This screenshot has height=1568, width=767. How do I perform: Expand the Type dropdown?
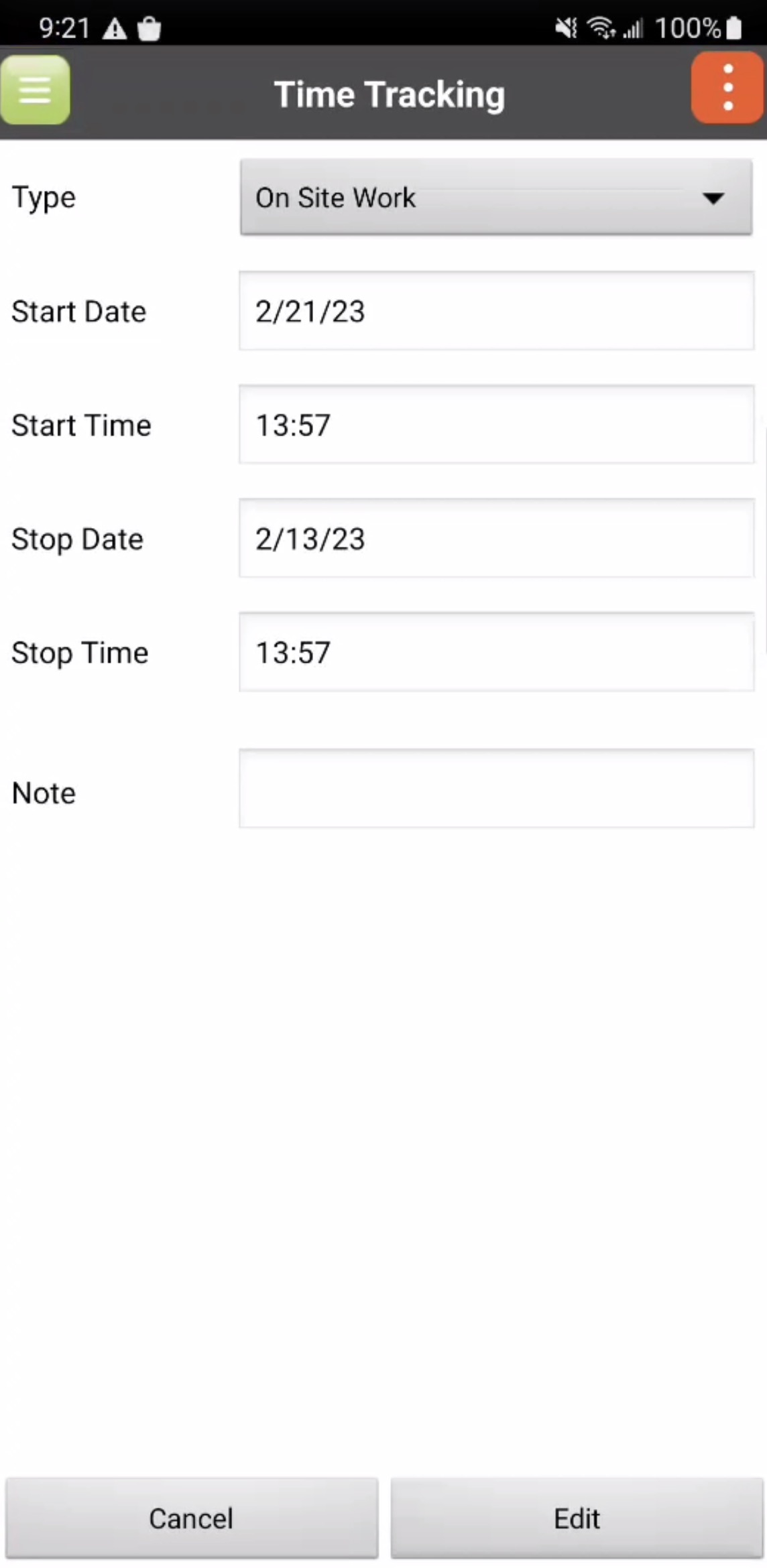(495, 198)
